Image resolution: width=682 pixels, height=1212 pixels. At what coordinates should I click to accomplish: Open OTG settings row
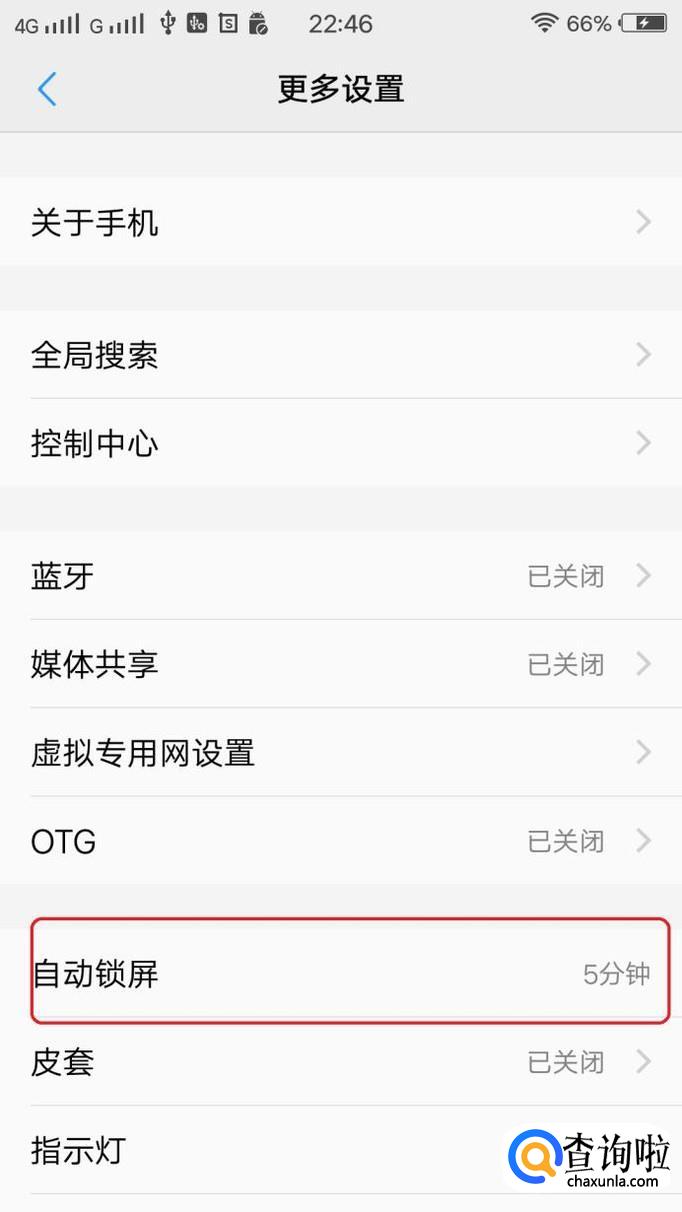click(x=340, y=841)
